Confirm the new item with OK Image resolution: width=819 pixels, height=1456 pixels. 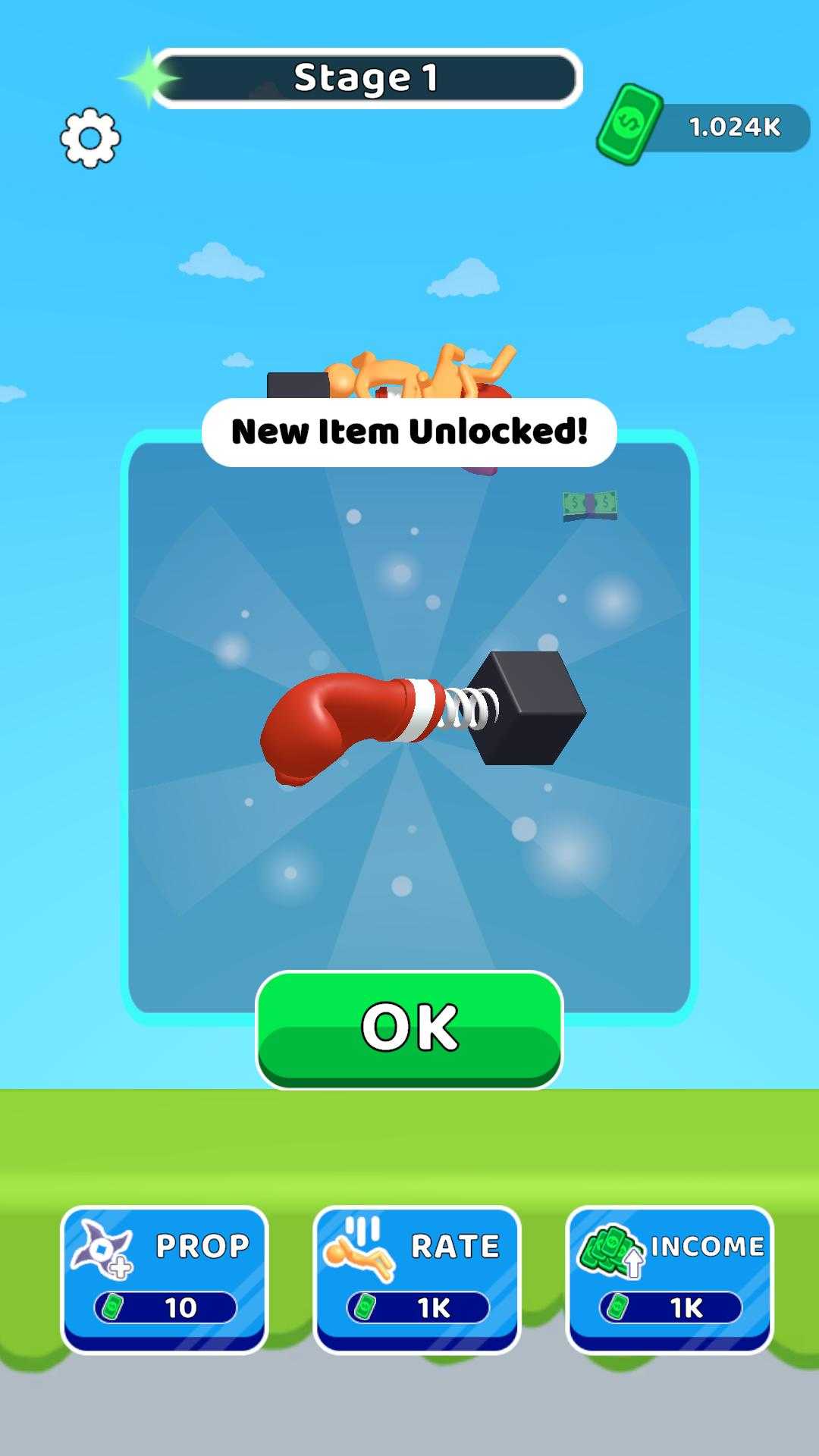(409, 1029)
